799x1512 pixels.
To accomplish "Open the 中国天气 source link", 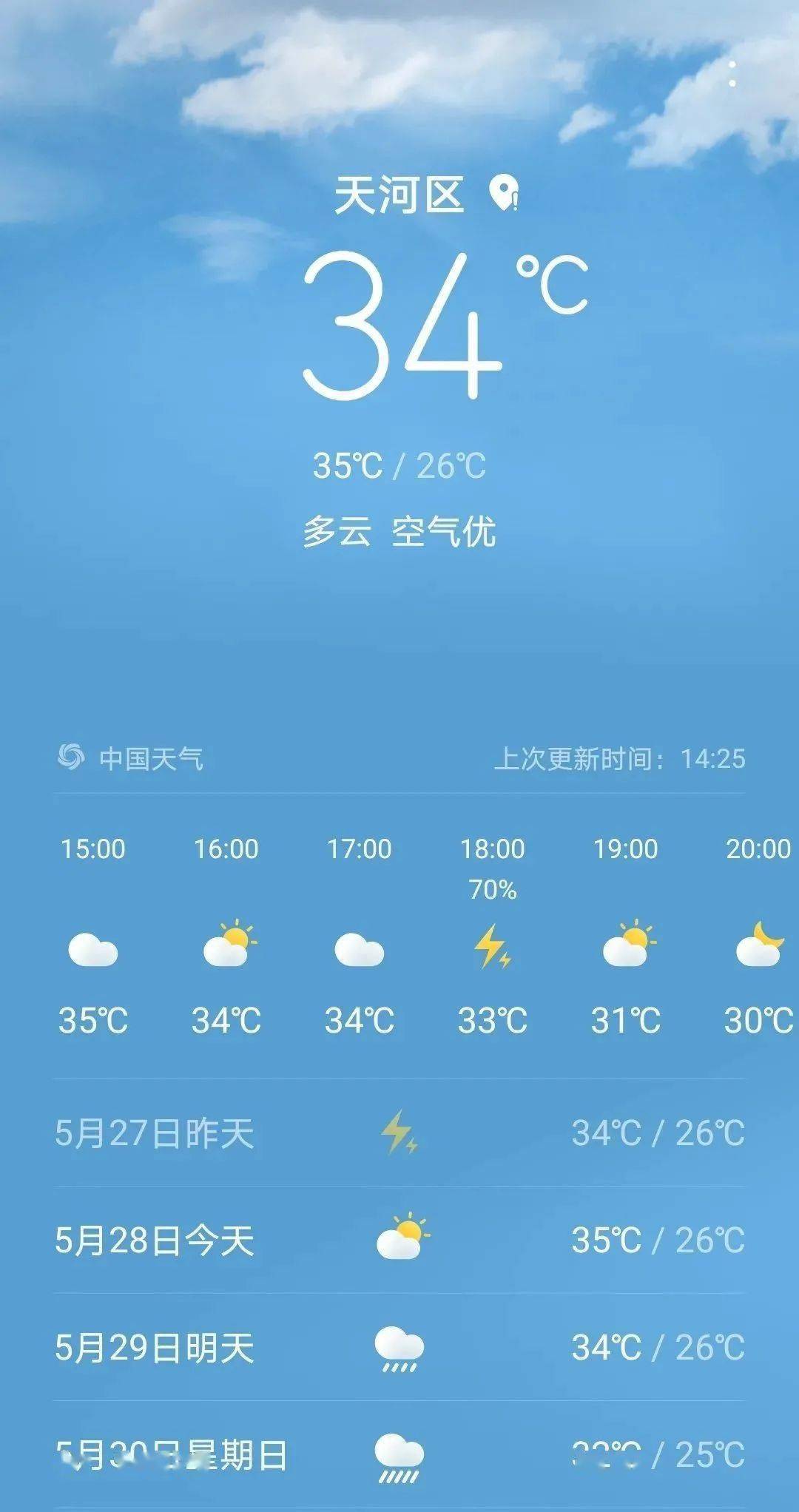I will click(x=131, y=758).
